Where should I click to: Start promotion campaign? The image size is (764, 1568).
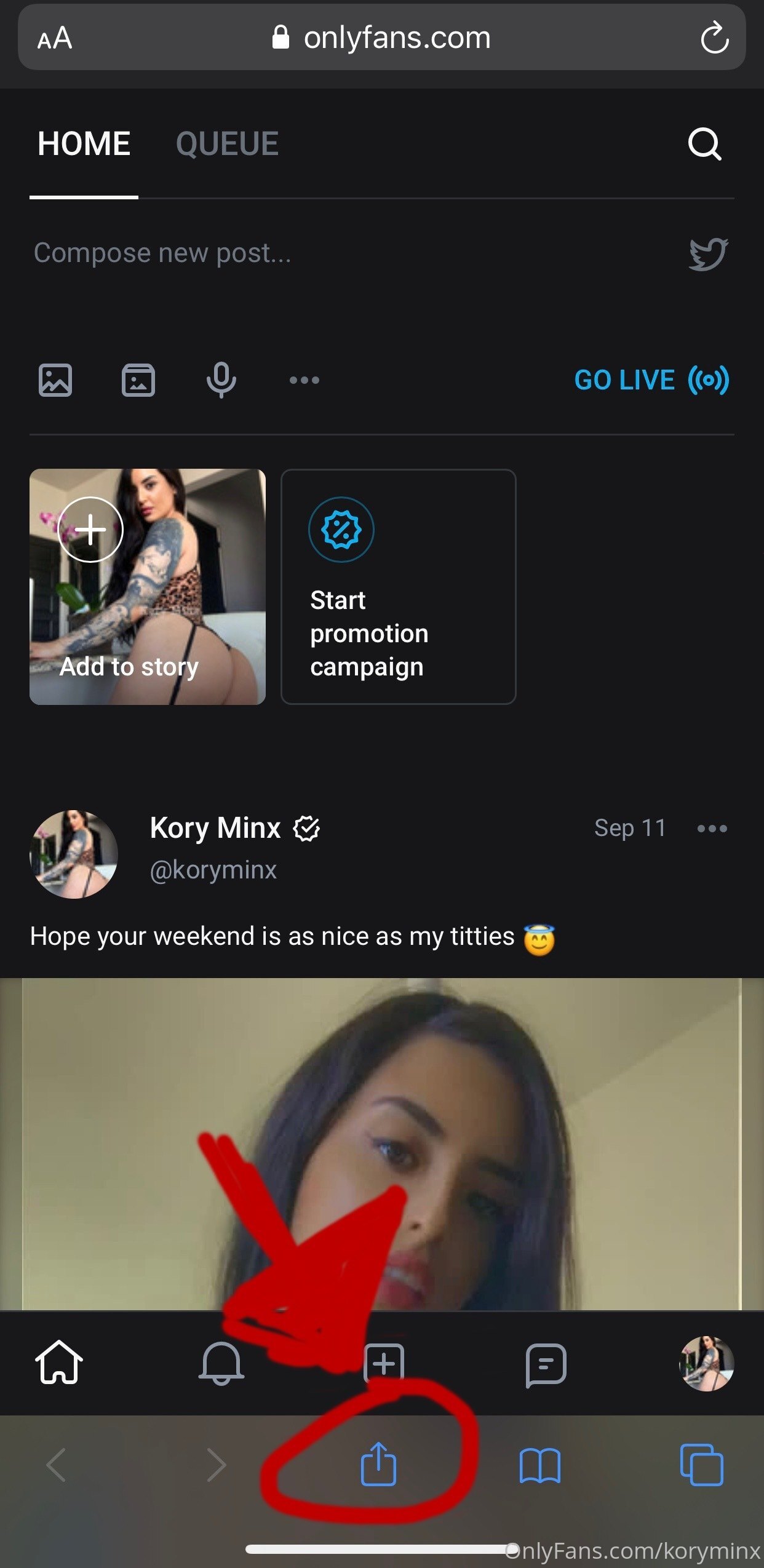pyautogui.click(x=399, y=587)
